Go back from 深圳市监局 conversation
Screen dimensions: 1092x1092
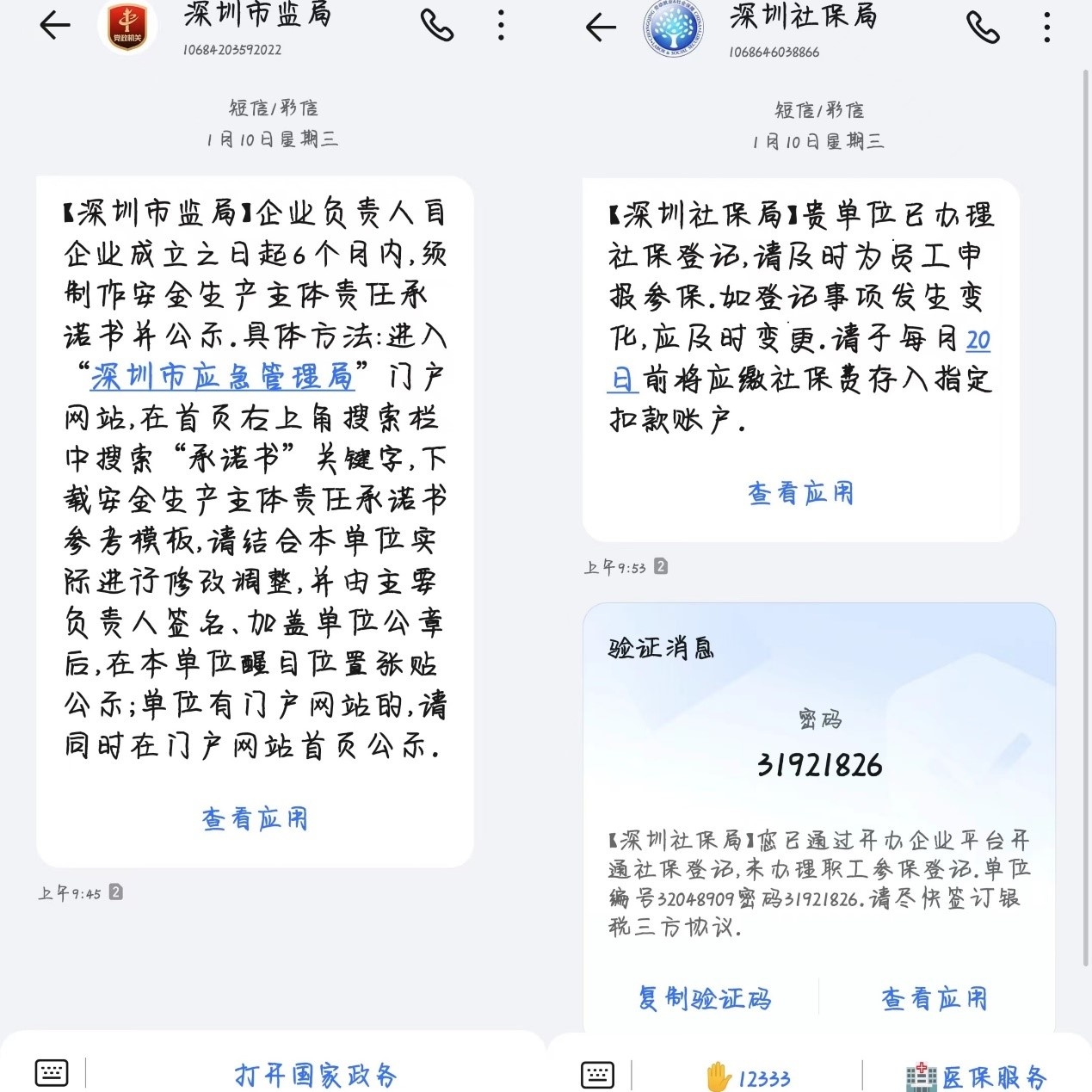(55, 26)
